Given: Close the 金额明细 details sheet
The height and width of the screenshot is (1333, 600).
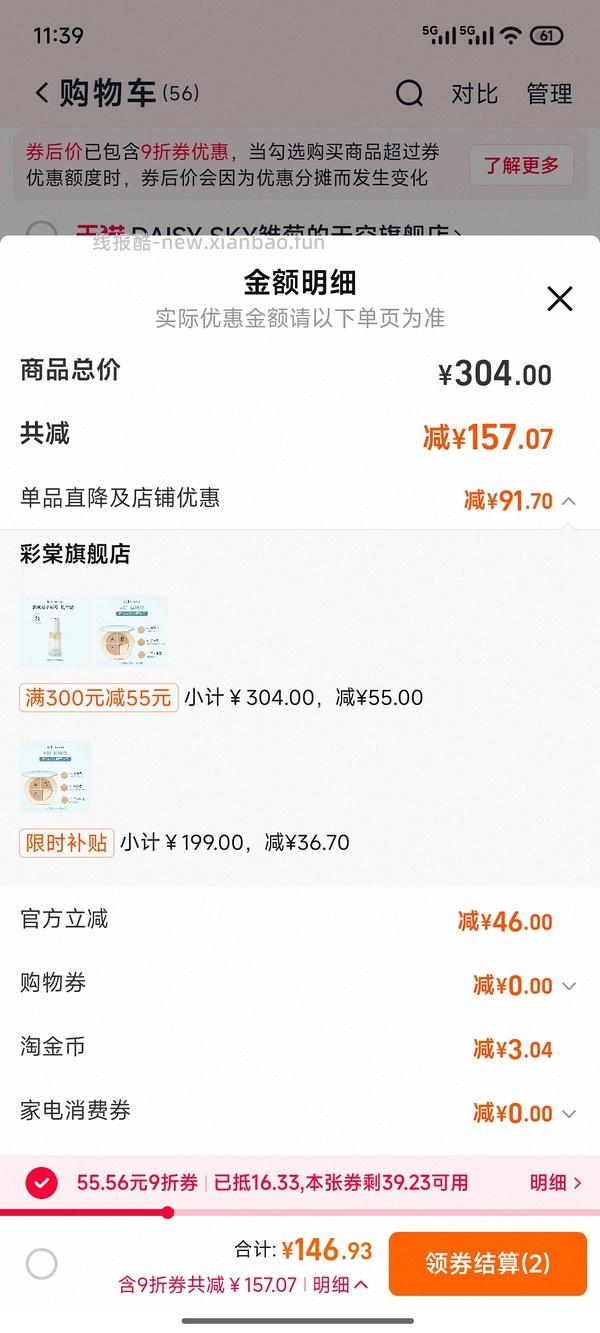Looking at the screenshot, I should pyautogui.click(x=559, y=298).
